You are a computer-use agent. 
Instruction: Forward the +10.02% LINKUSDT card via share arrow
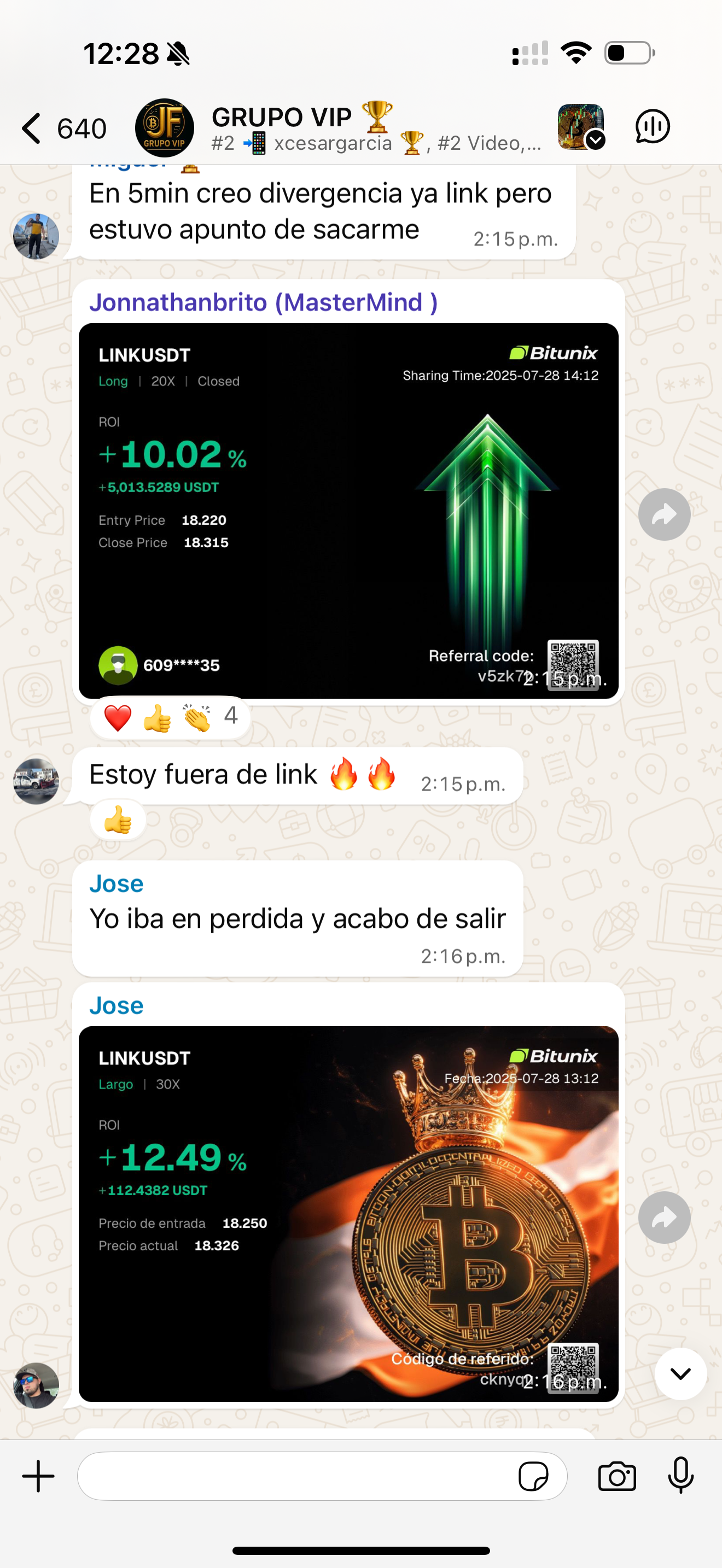[x=664, y=514]
